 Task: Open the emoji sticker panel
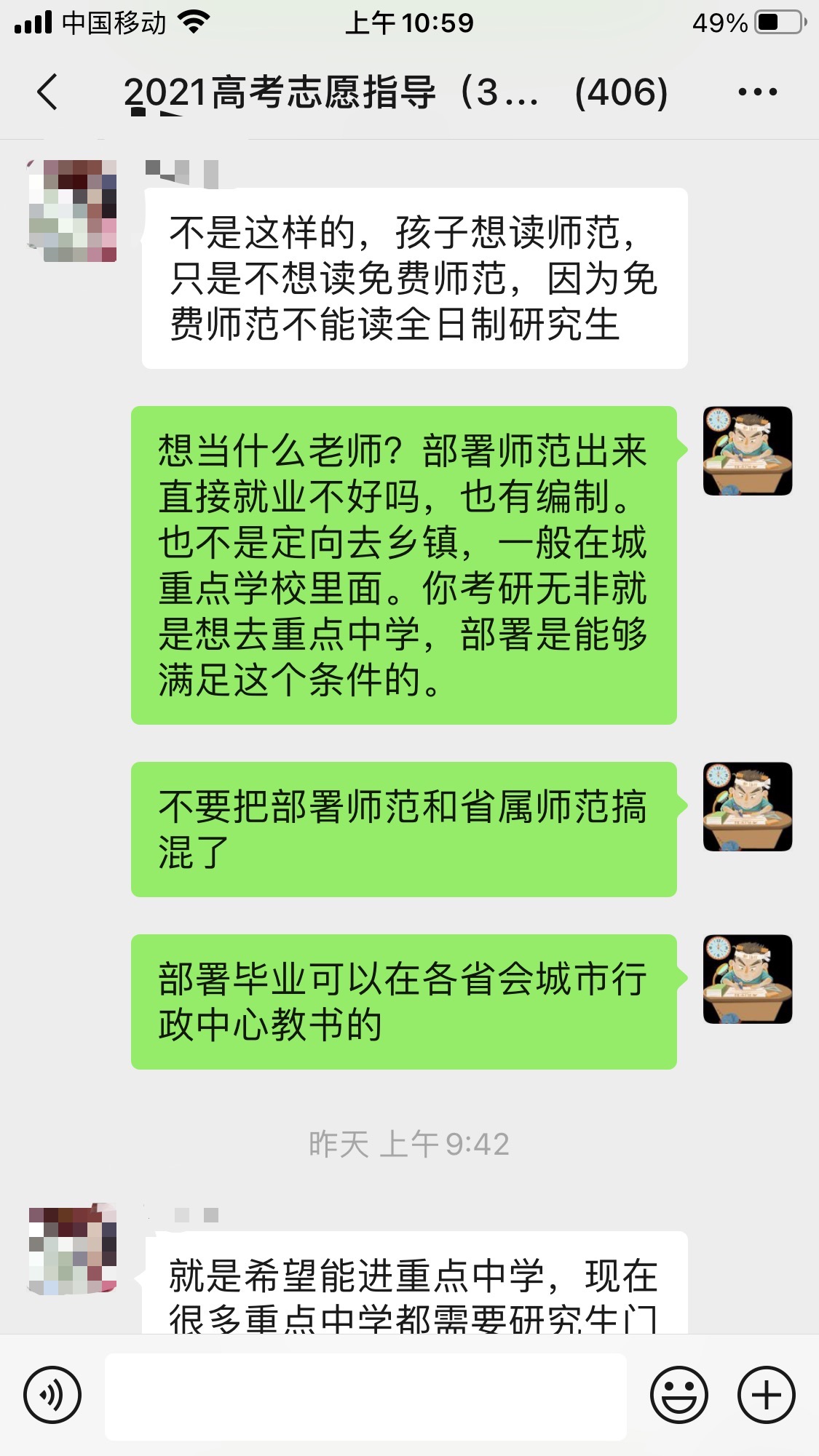[678, 1395]
